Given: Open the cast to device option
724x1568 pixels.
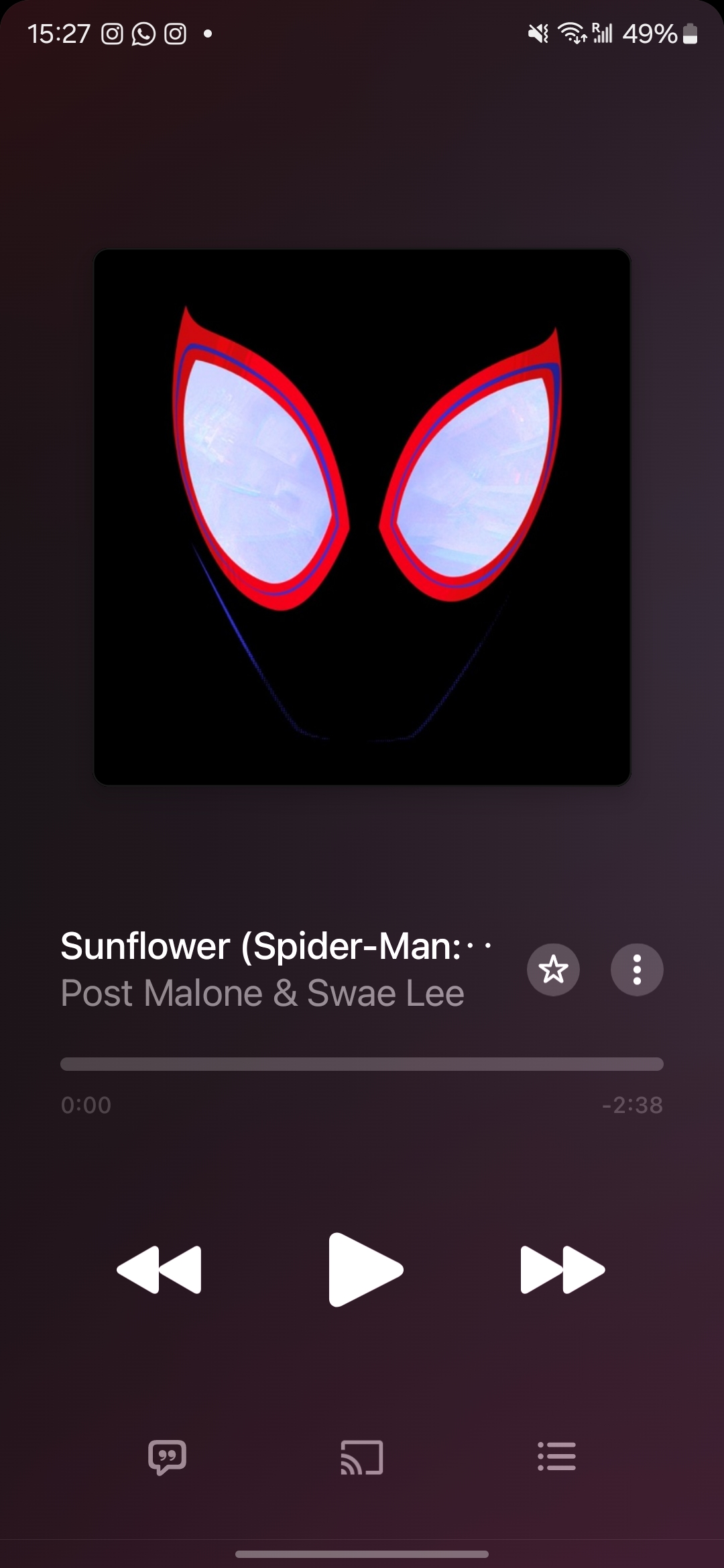Looking at the screenshot, I should pos(362,1457).
